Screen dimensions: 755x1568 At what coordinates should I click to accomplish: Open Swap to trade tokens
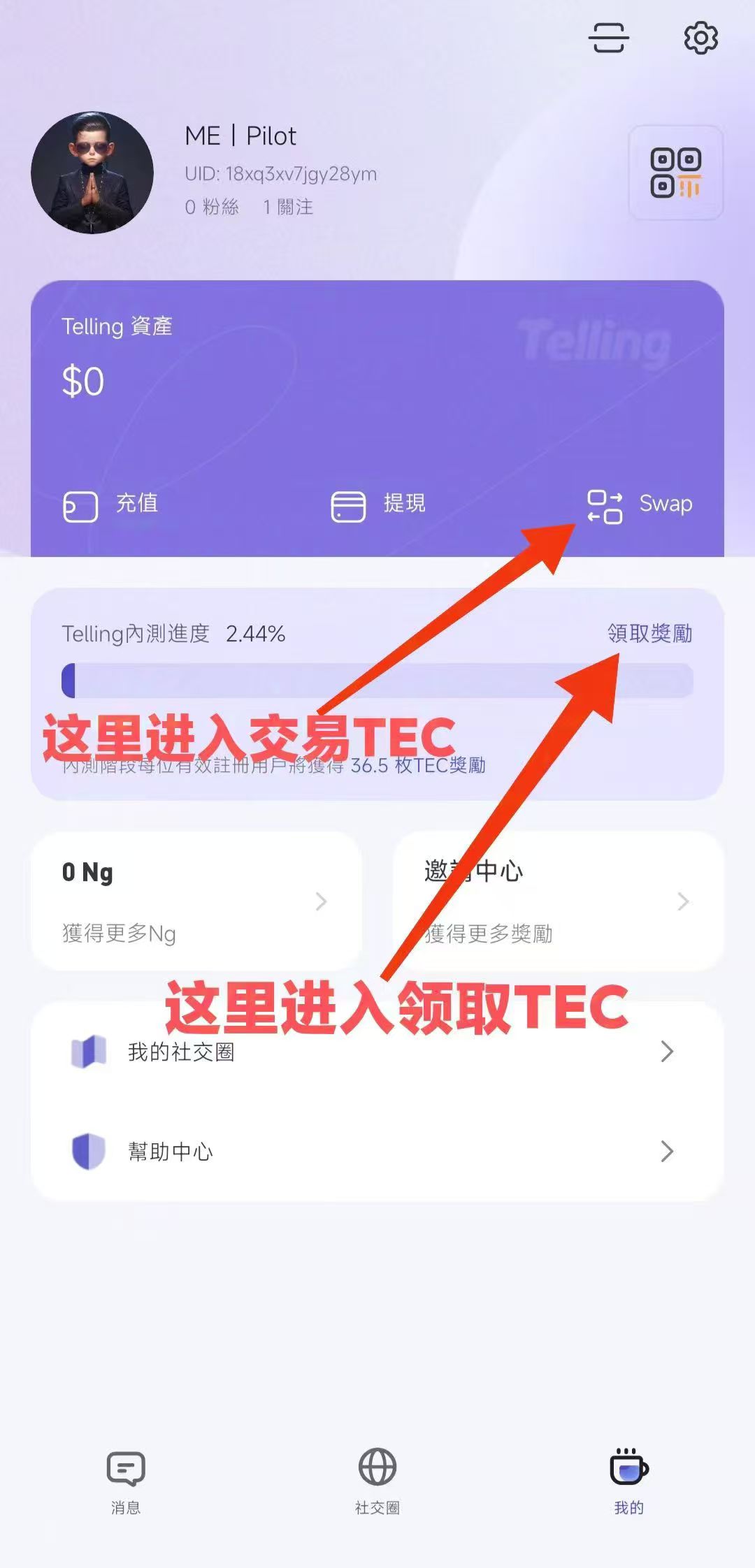pos(640,505)
